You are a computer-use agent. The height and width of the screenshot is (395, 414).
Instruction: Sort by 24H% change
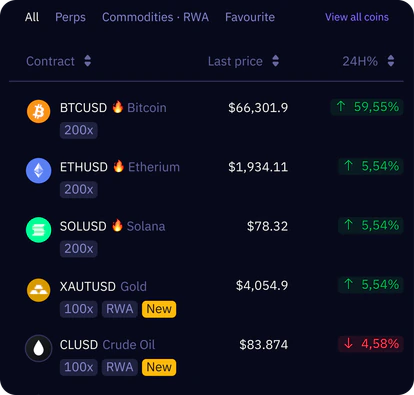tap(368, 61)
